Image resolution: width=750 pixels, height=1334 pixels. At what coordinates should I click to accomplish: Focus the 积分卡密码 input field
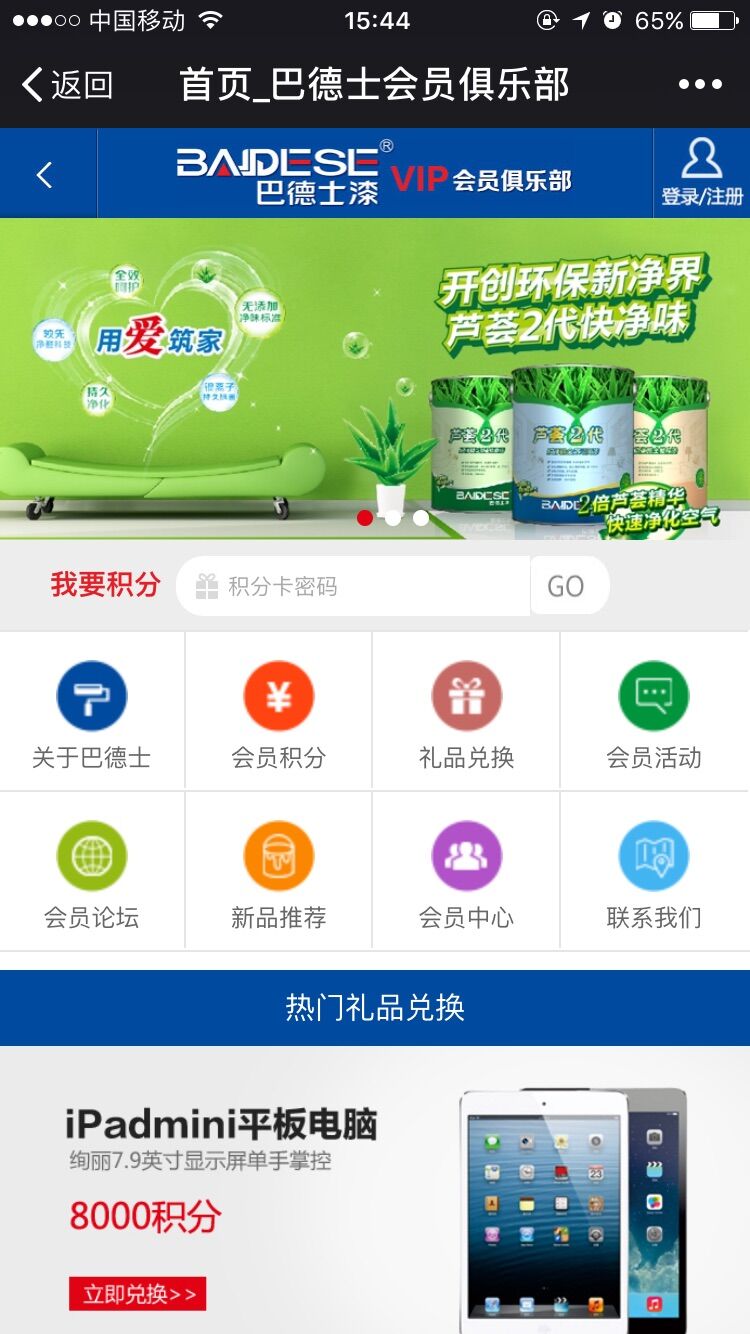click(x=350, y=586)
